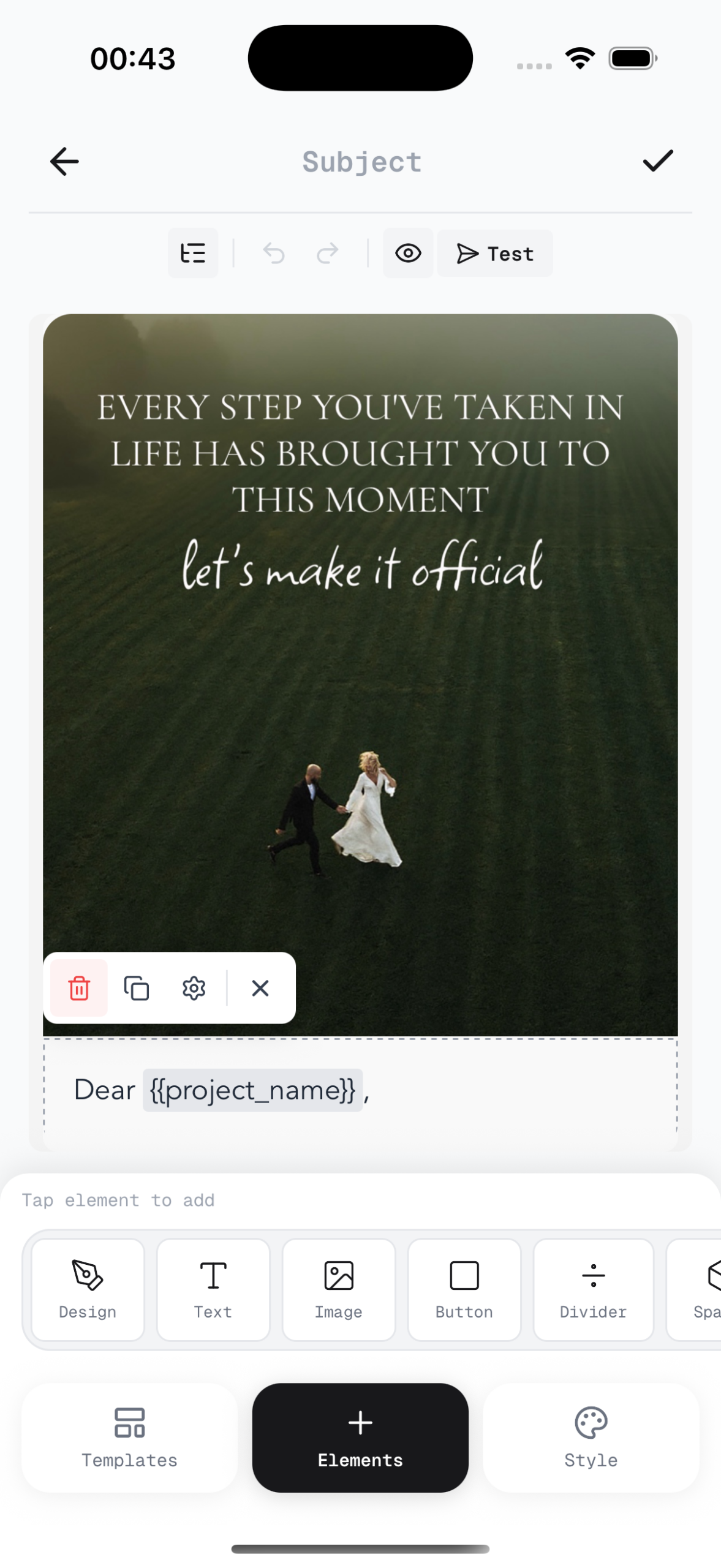This screenshot has height=1568, width=721.
Task: Insert a Divider element
Action: [593, 1289]
